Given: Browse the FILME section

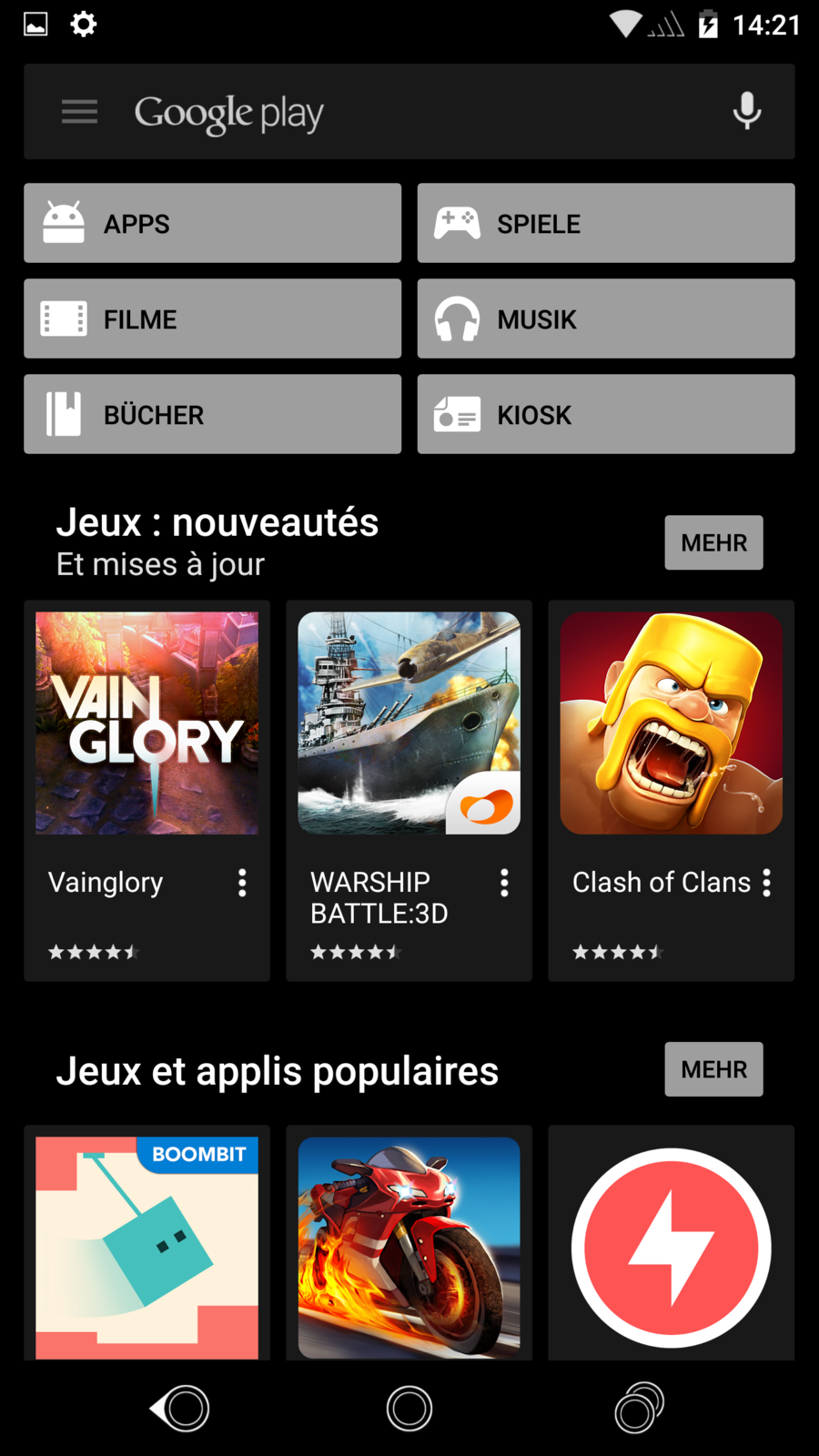Looking at the screenshot, I should point(212,319).
